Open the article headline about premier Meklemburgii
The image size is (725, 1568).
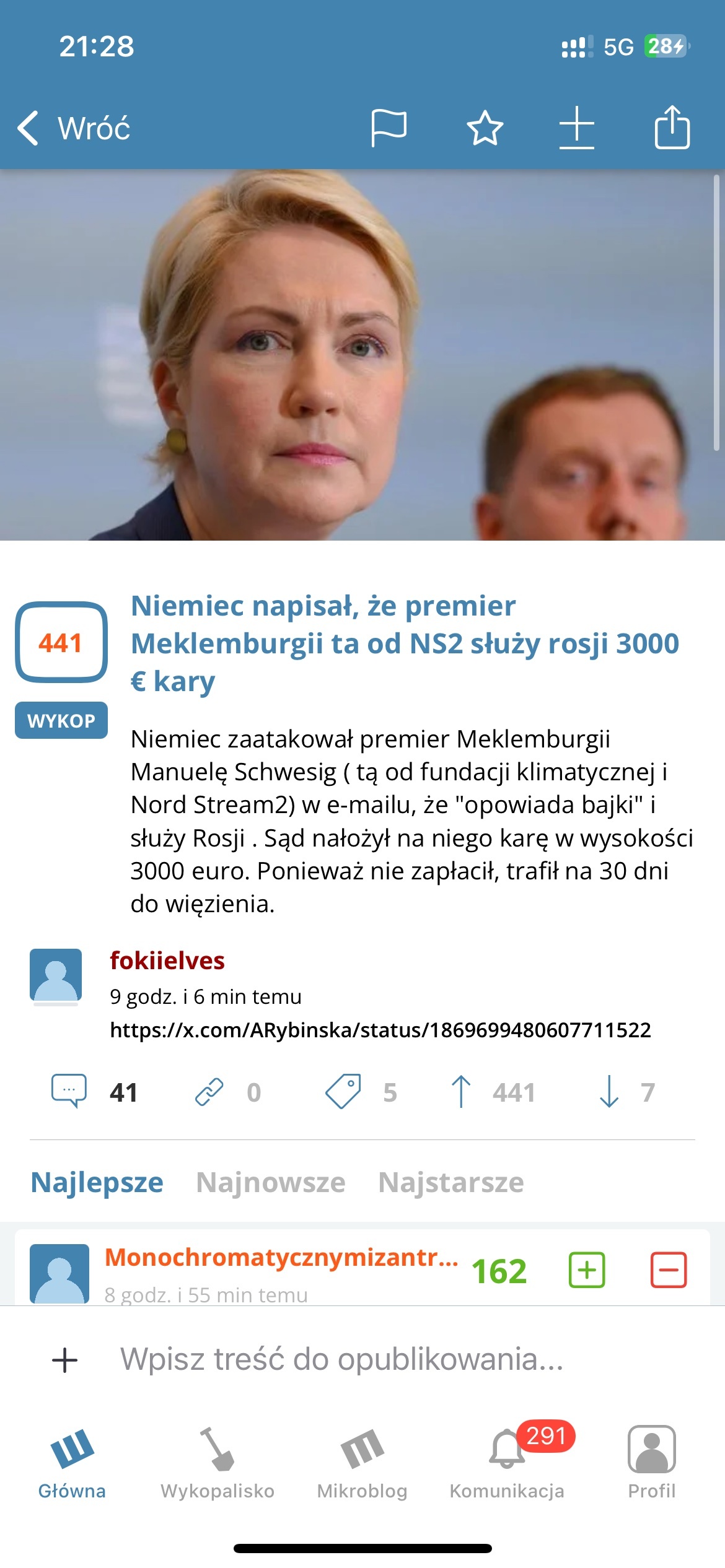404,643
